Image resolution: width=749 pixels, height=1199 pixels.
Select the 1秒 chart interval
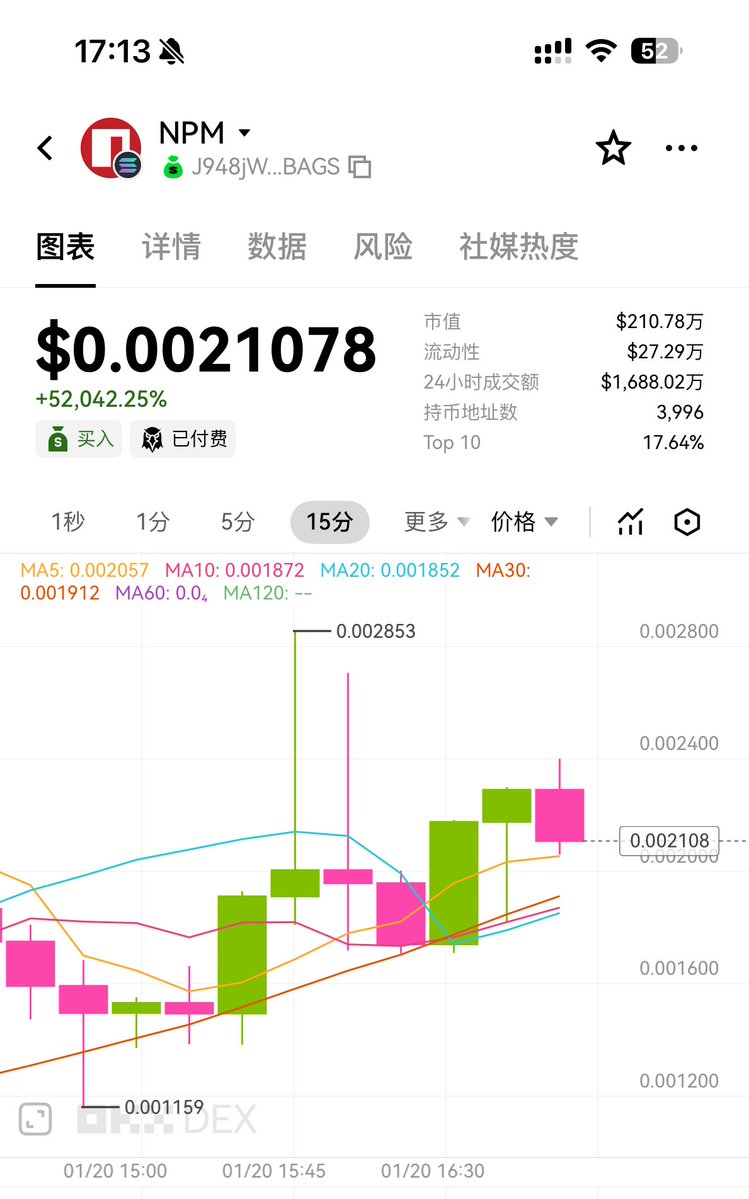[x=68, y=522]
